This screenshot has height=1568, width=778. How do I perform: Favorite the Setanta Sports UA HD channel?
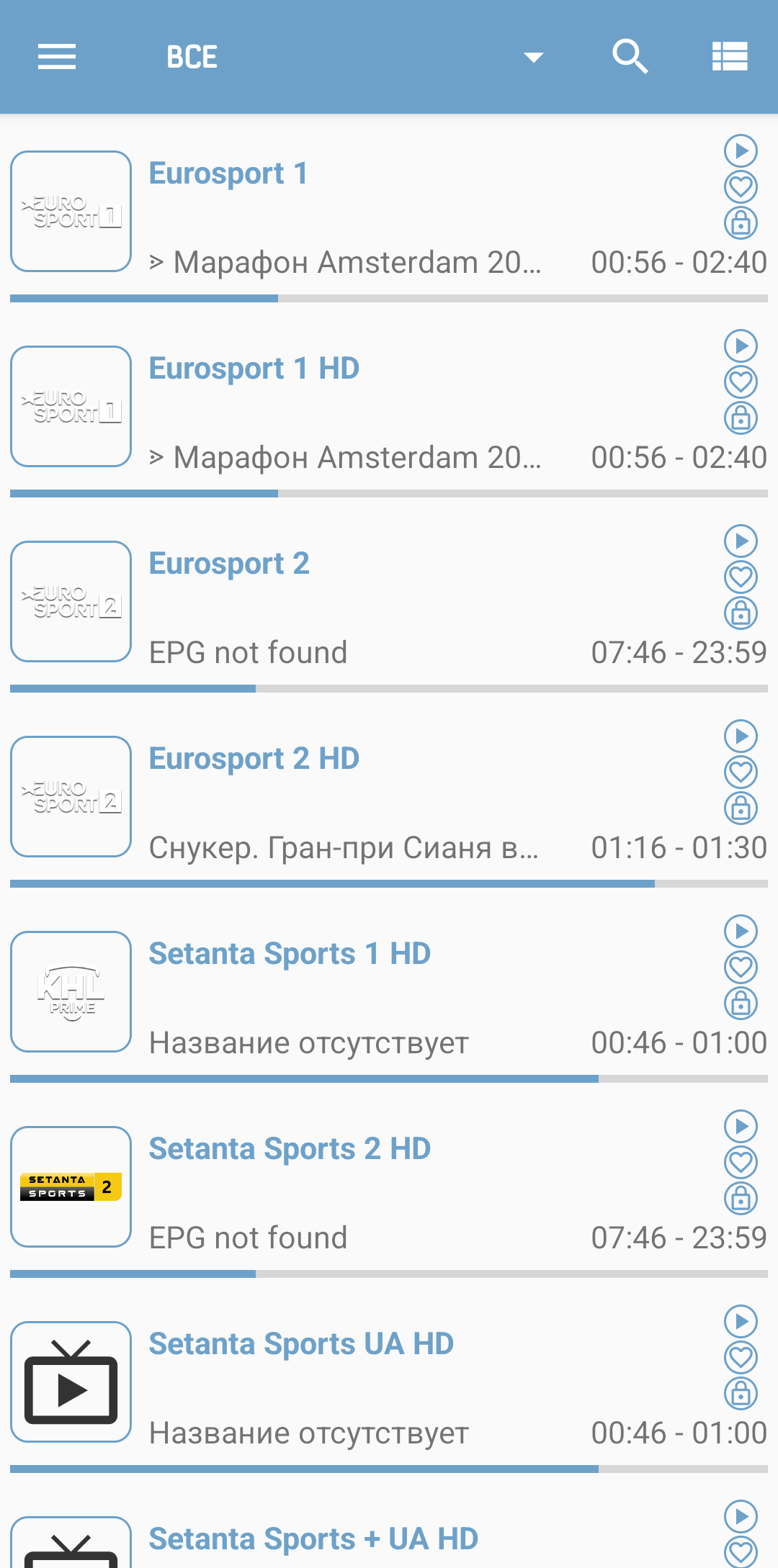coord(741,1358)
